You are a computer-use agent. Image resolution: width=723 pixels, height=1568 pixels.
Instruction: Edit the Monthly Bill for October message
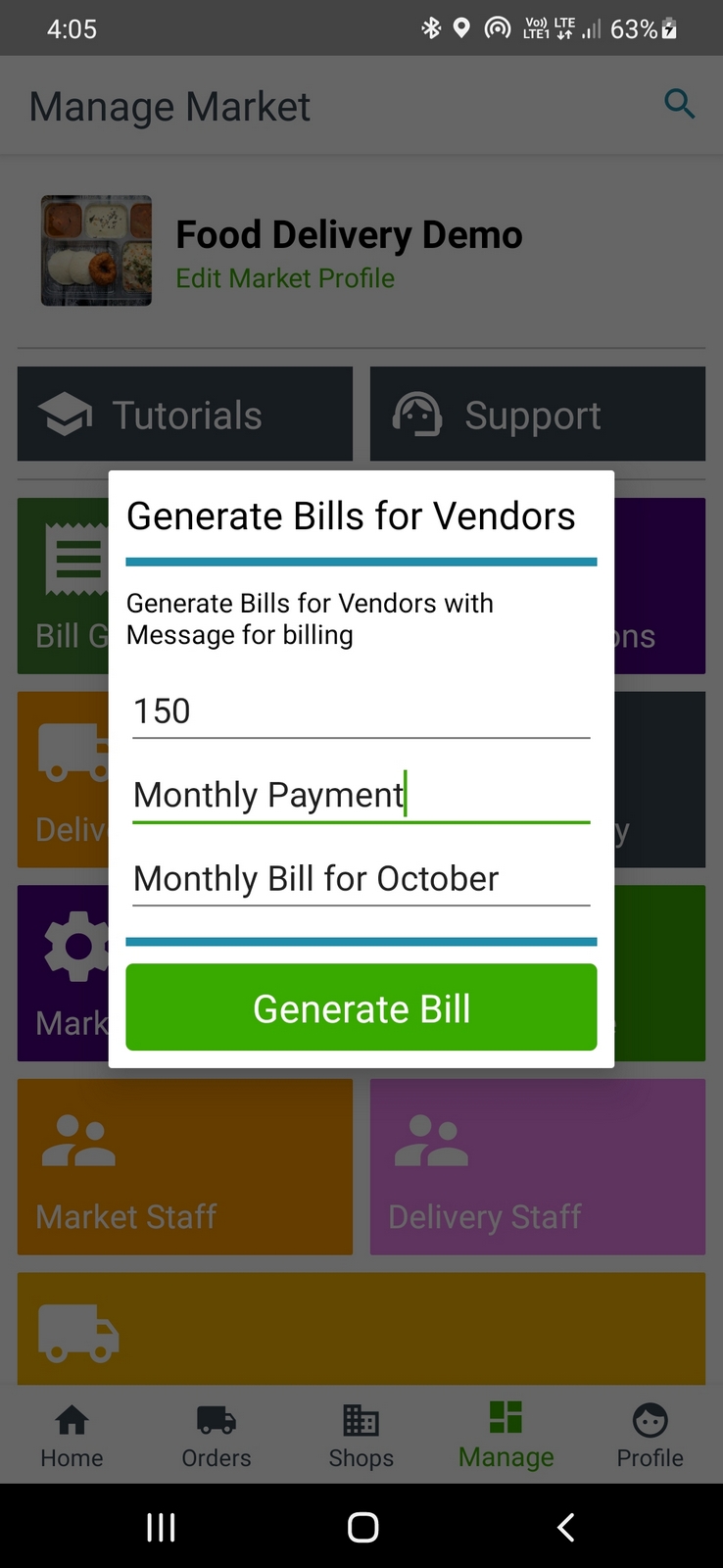[361, 879]
